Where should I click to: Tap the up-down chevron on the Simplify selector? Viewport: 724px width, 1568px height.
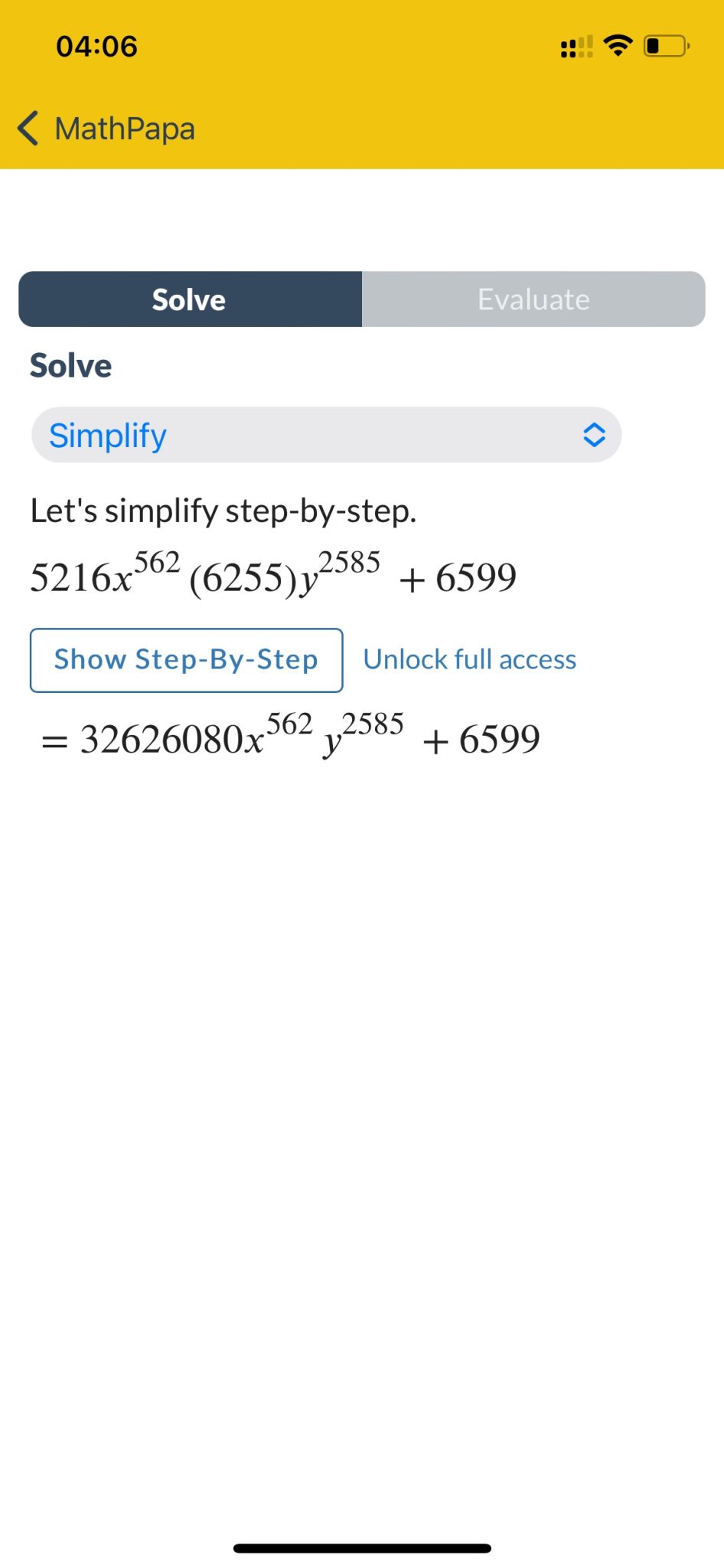click(595, 434)
